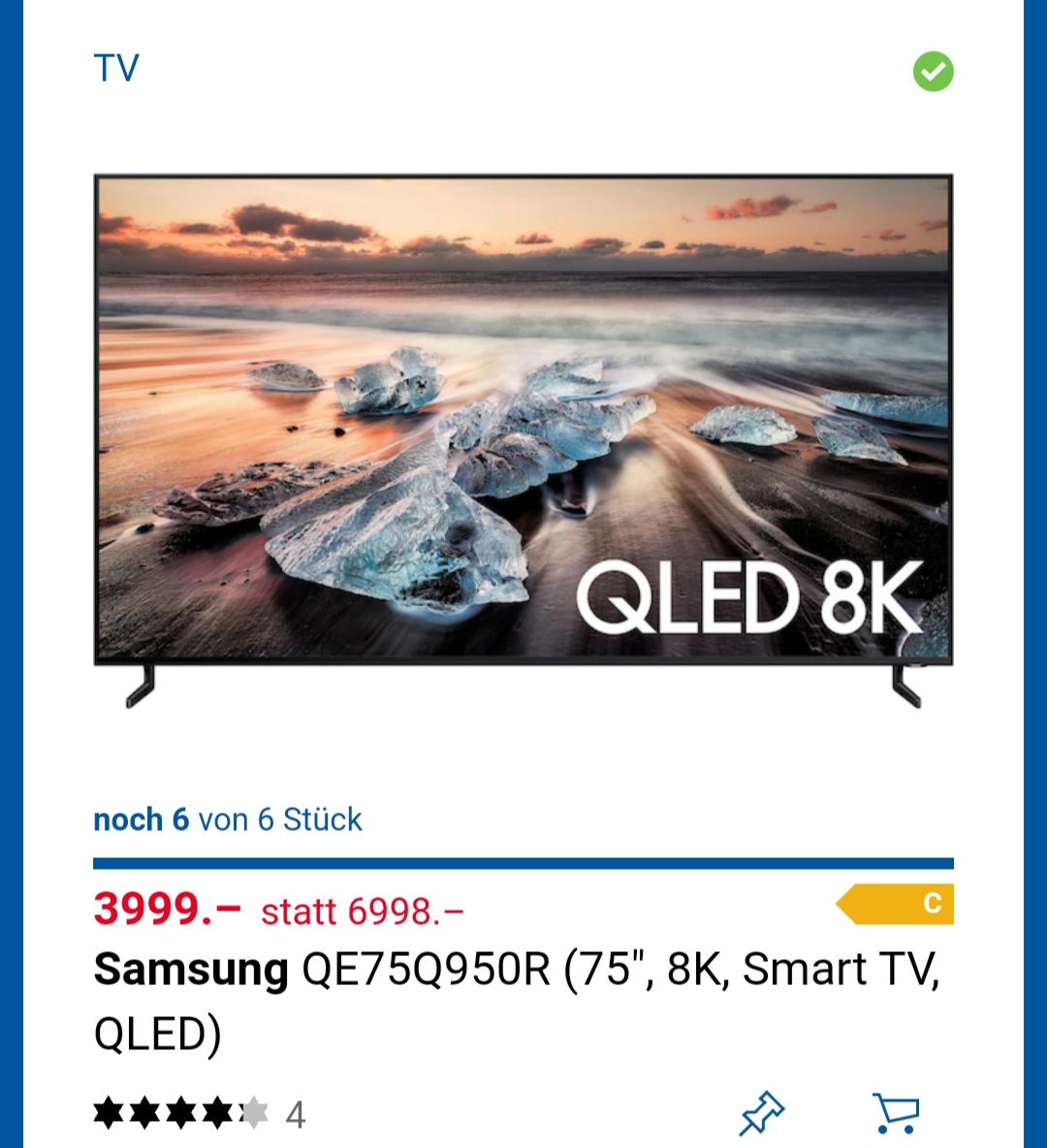
Task: Add the Samsung TV to the cart
Action: click(x=896, y=1113)
